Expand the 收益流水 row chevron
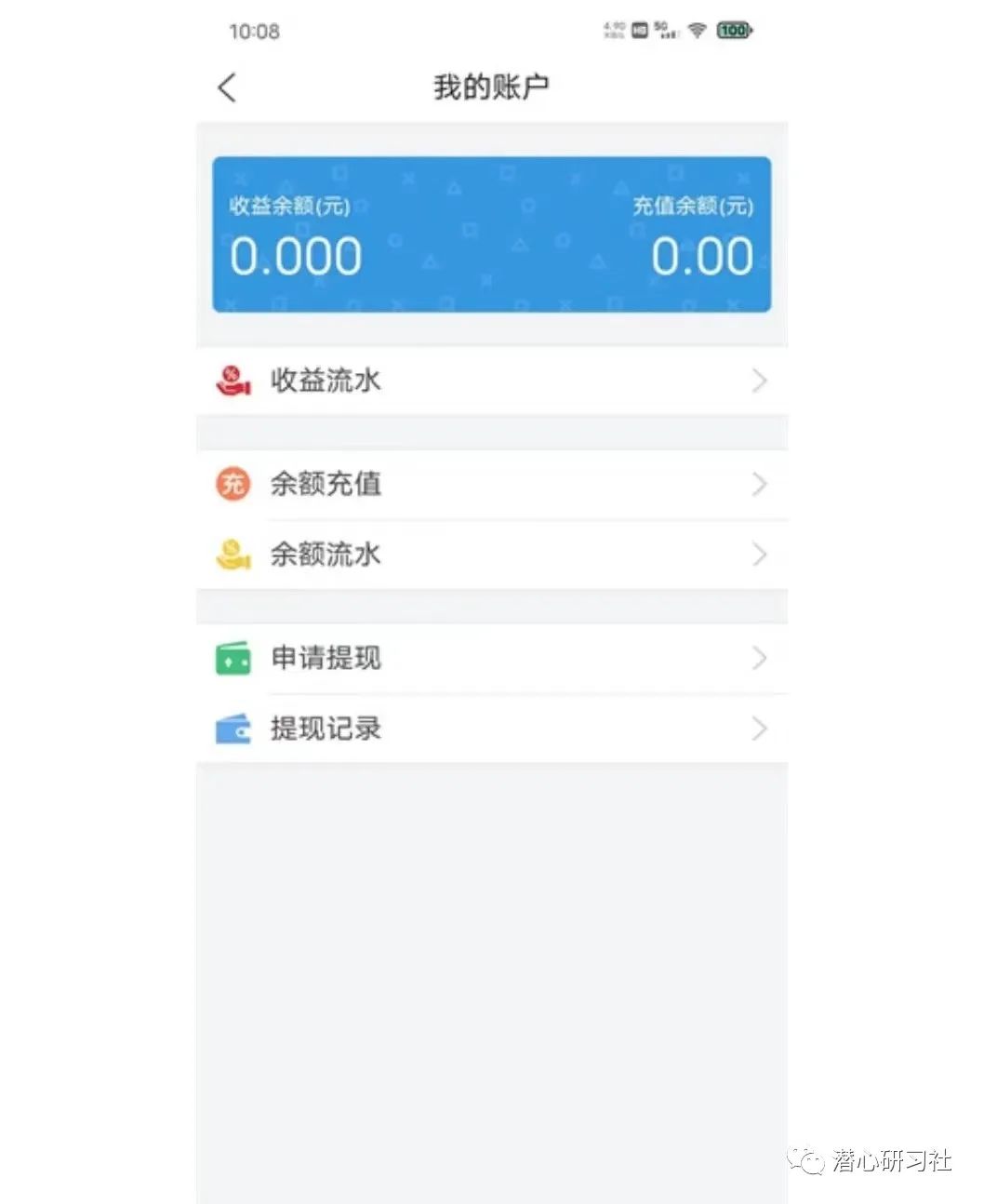This screenshot has height=1204, width=984. (760, 381)
